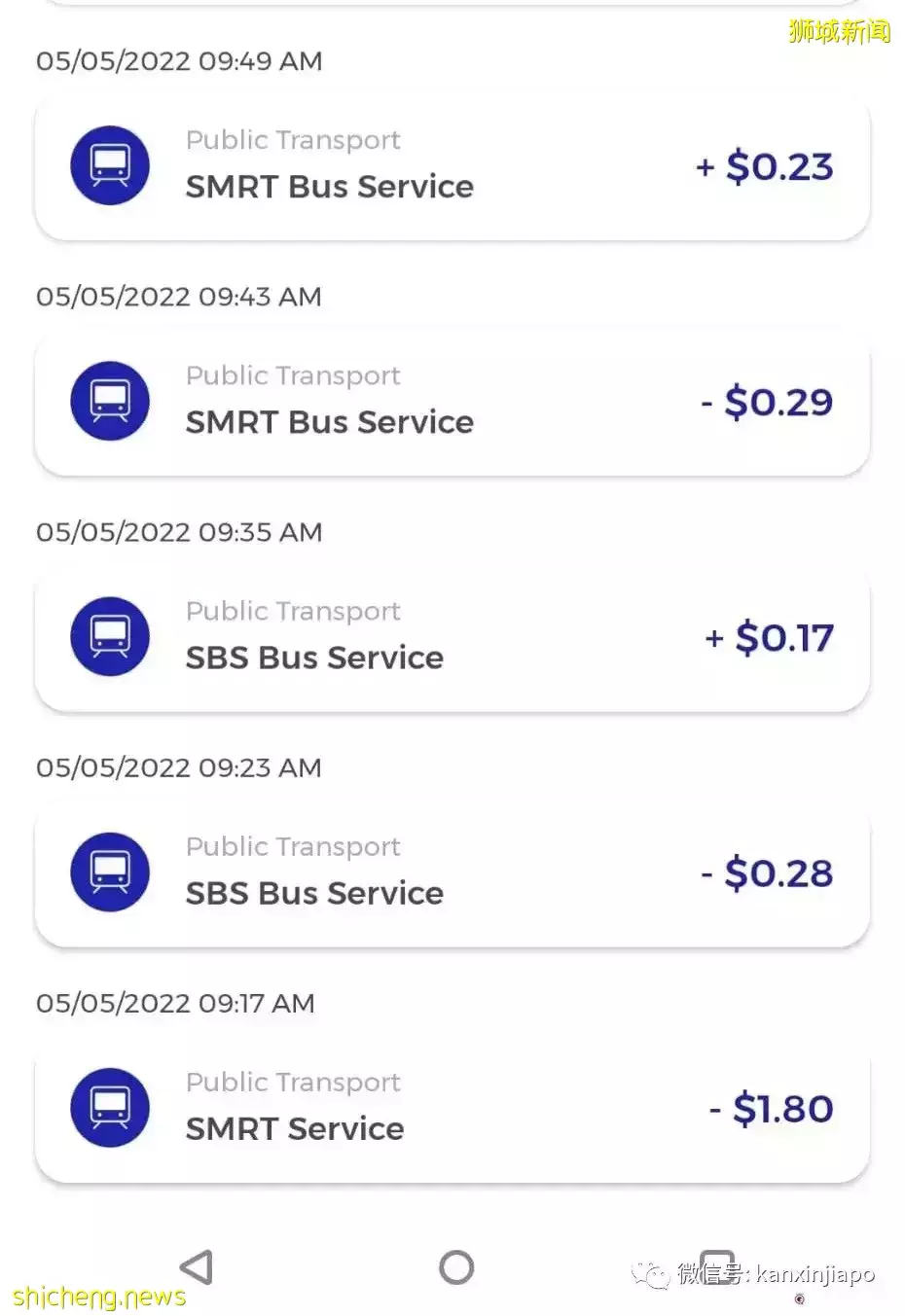
Task: Tap the + $0.23 refund amount
Action: 764,165
